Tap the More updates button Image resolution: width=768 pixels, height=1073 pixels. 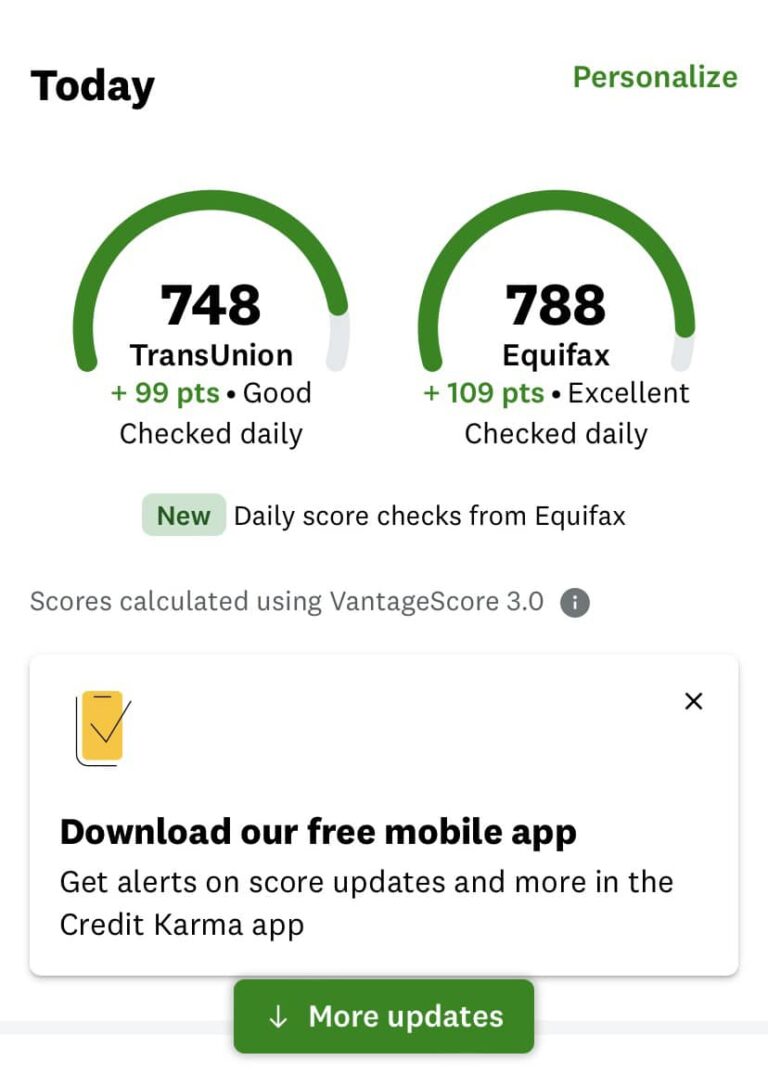click(384, 1016)
